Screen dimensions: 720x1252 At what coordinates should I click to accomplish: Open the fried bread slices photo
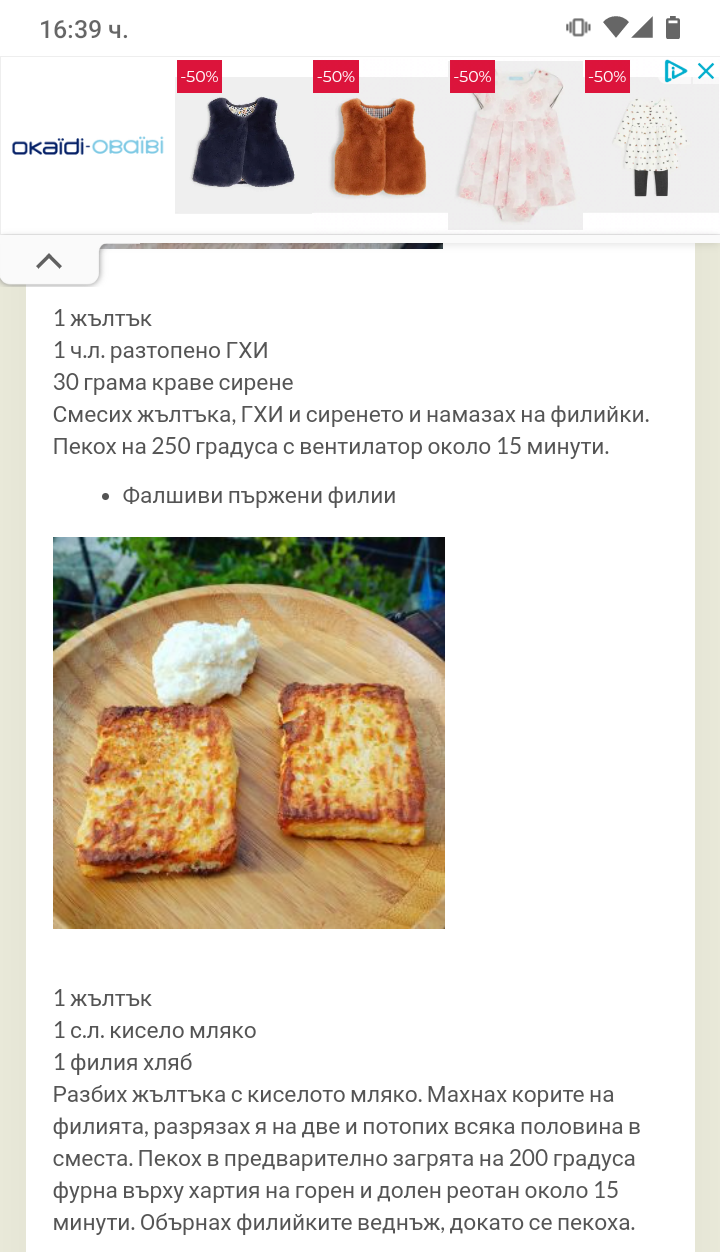point(249,732)
